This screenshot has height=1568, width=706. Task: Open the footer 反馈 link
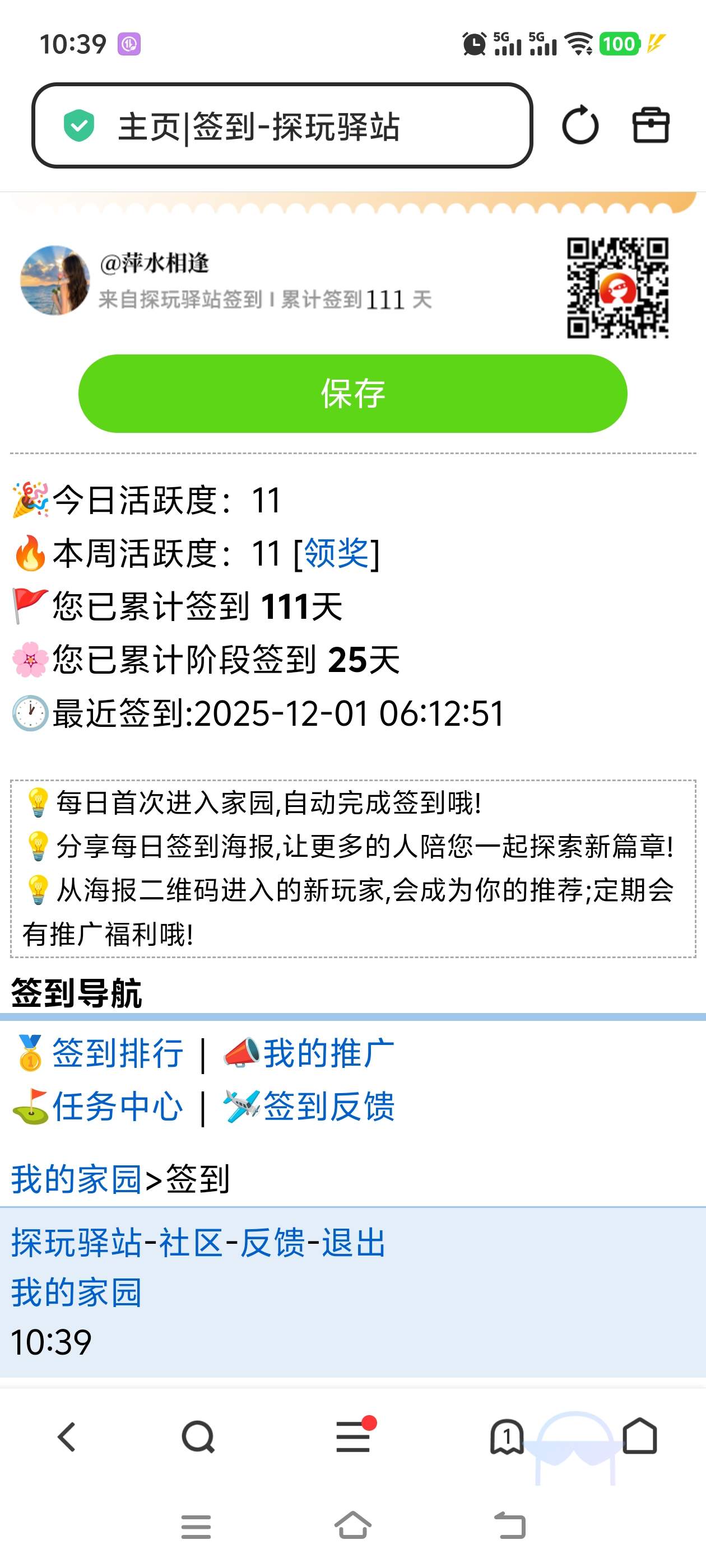[272, 1242]
